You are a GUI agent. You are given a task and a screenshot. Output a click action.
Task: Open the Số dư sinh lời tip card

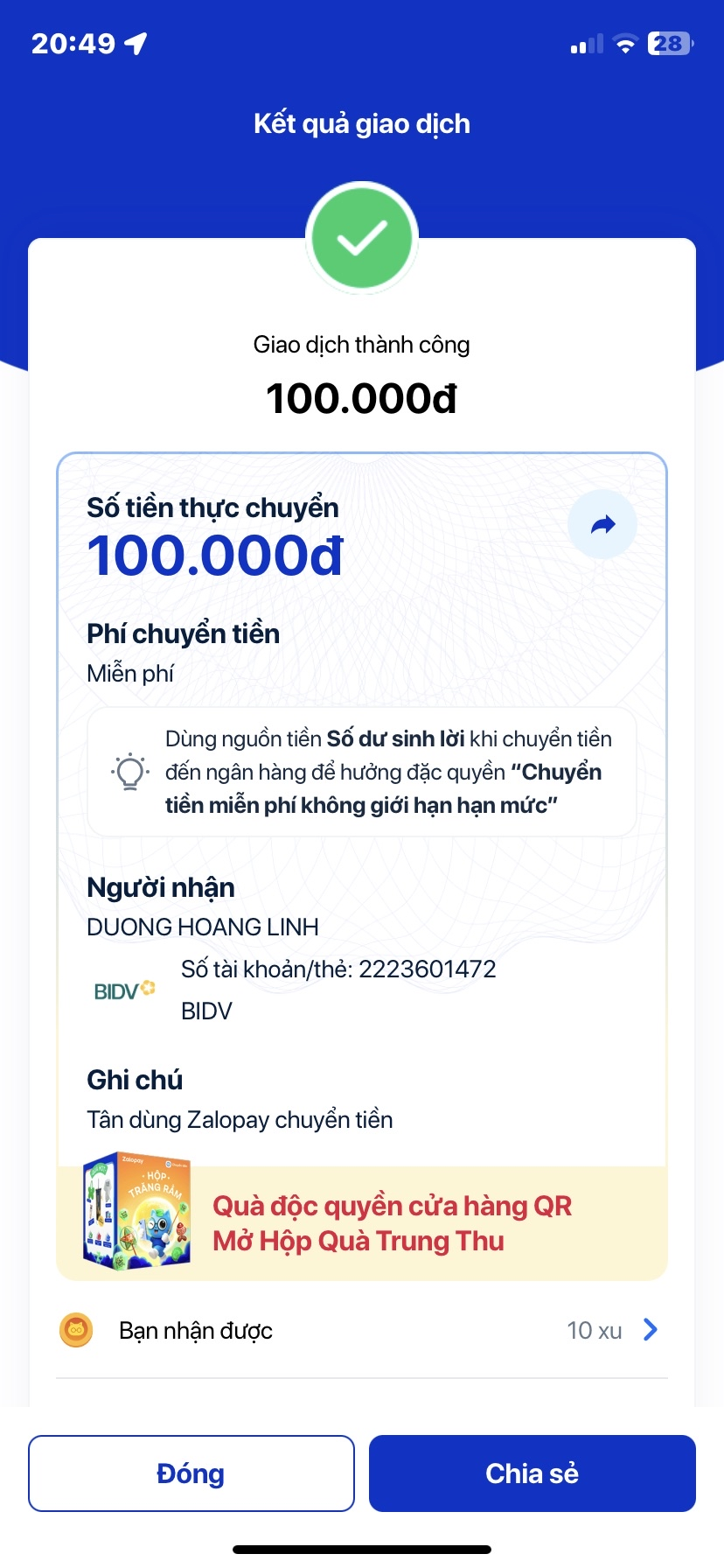click(362, 772)
